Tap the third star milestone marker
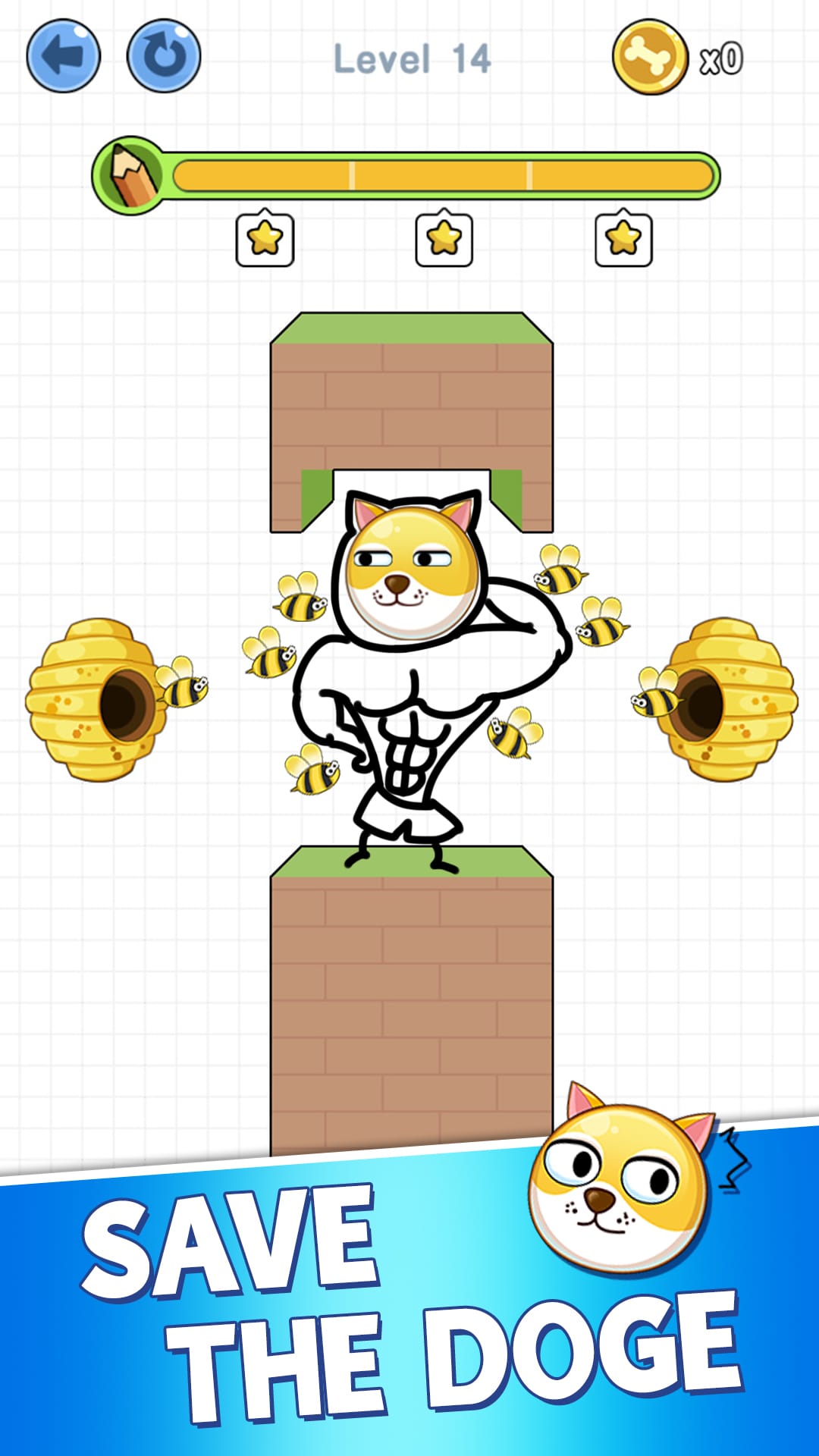The width and height of the screenshot is (819, 1456). (622, 239)
